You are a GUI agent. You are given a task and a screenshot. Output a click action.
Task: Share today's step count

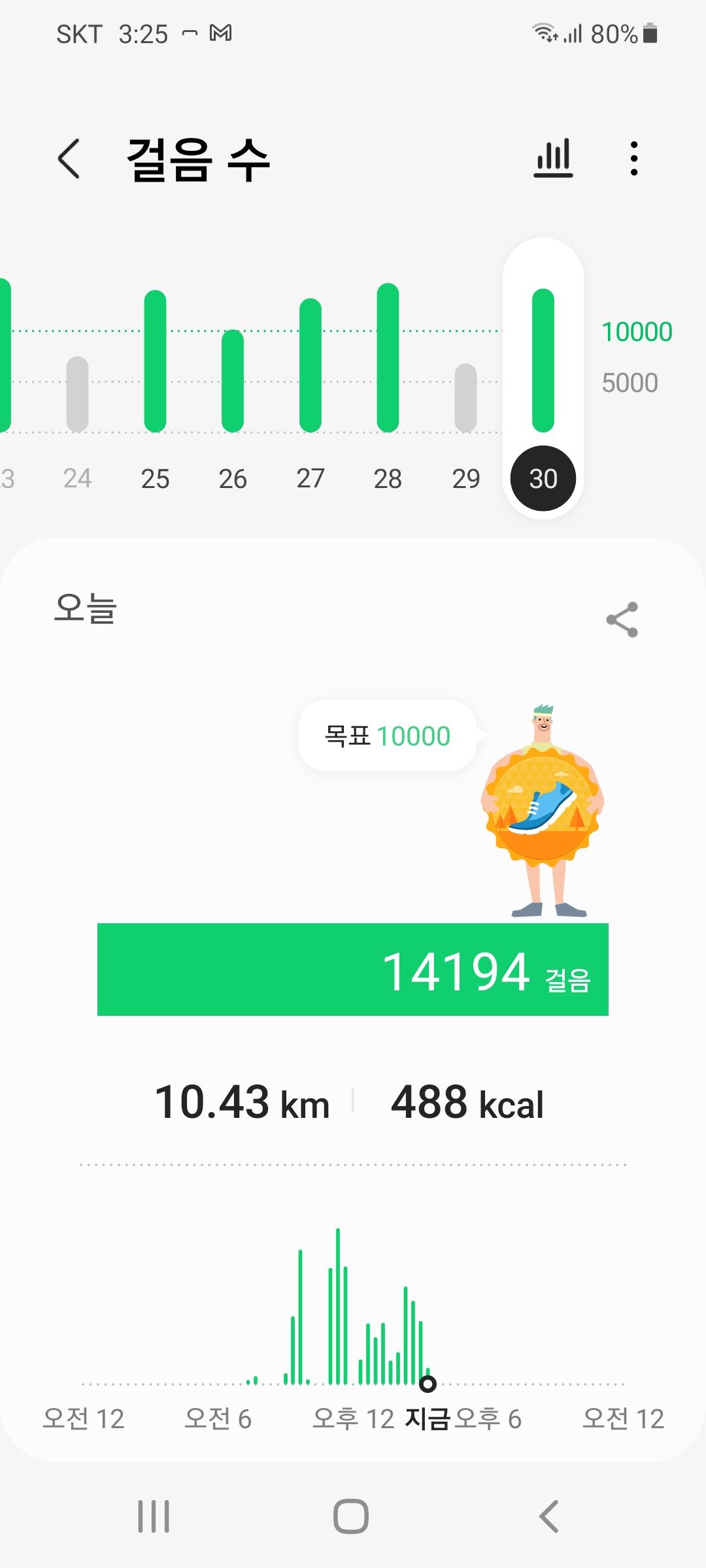pos(622,619)
